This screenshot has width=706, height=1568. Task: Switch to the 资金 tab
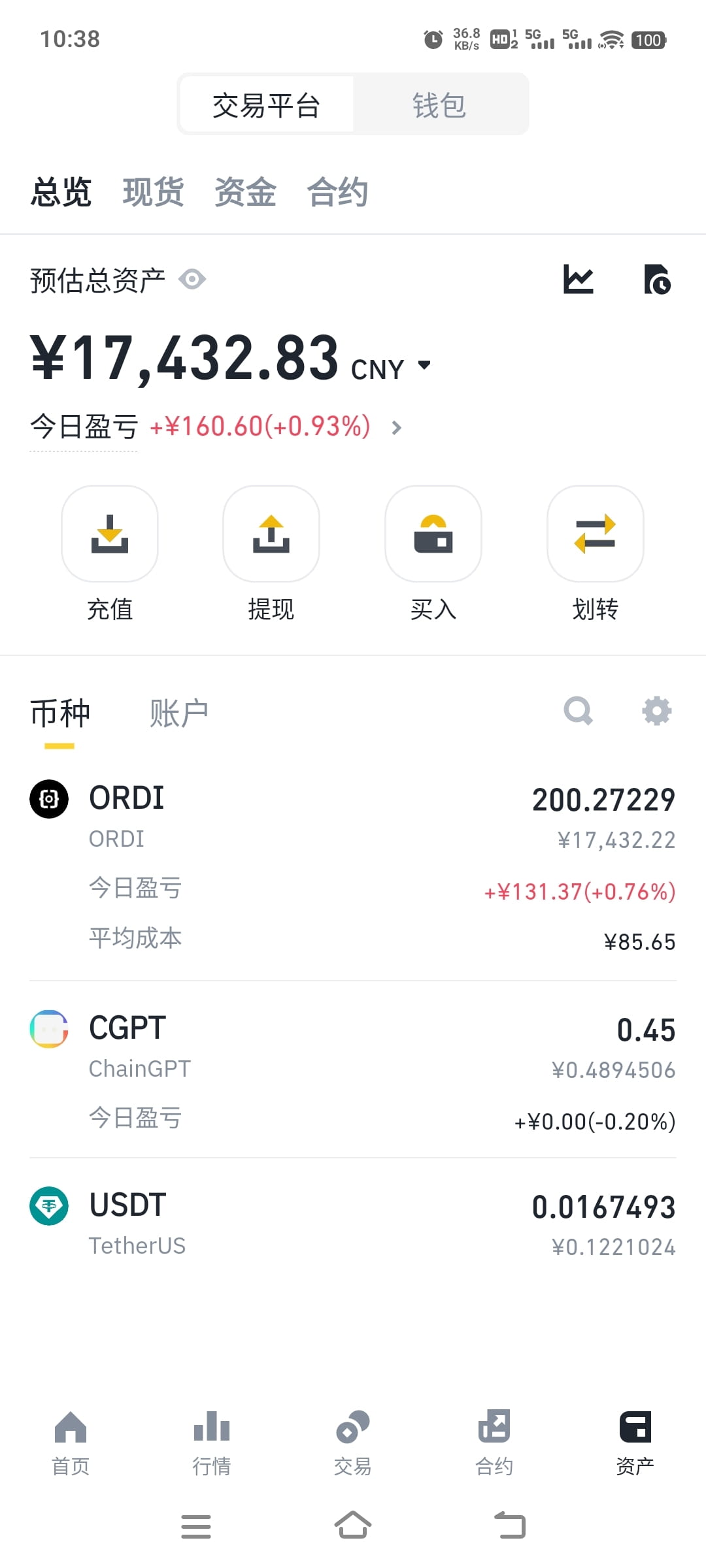coord(245,192)
